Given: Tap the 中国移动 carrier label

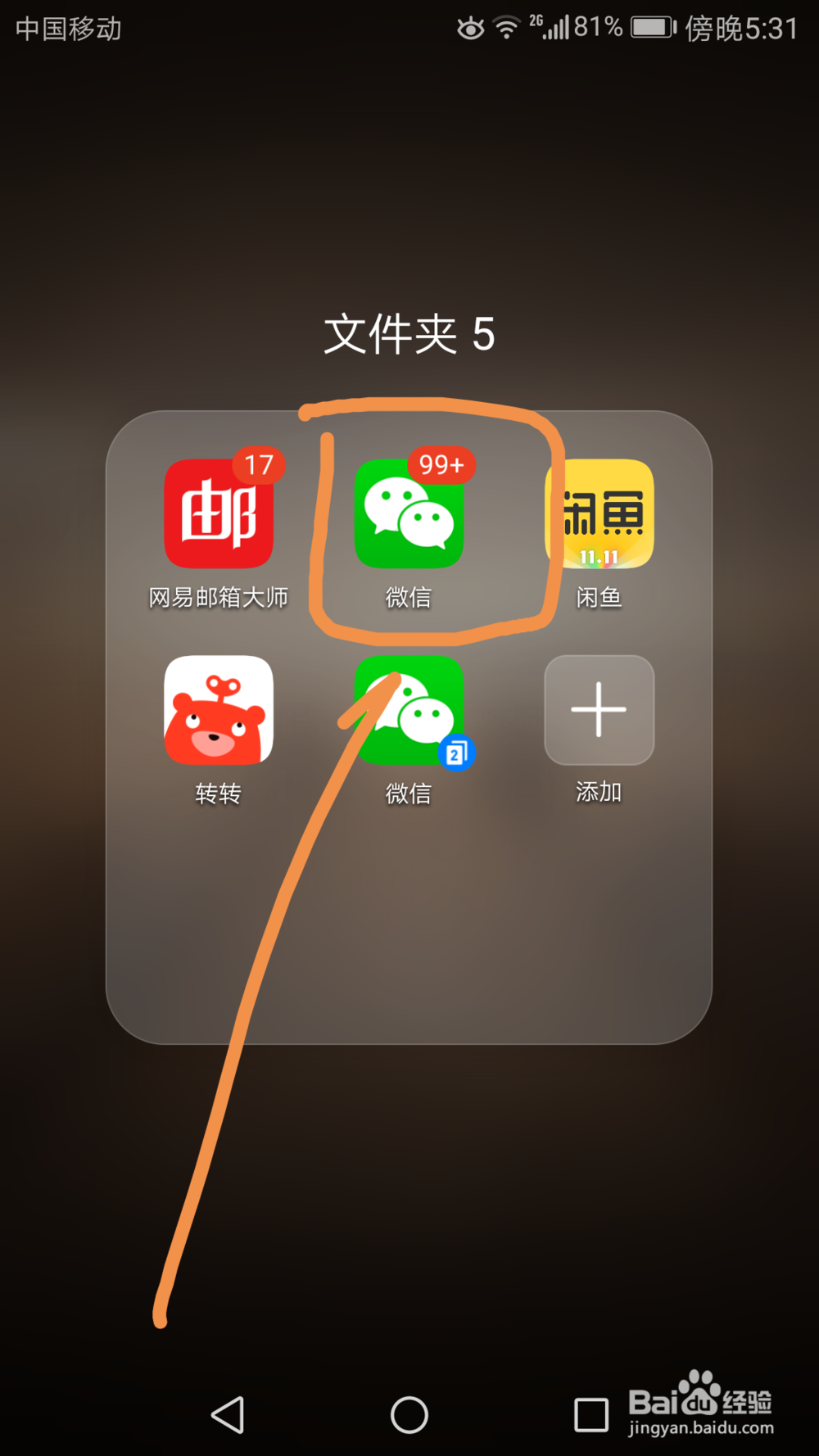Looking at the screenshot, I should [x=68, y=27].
